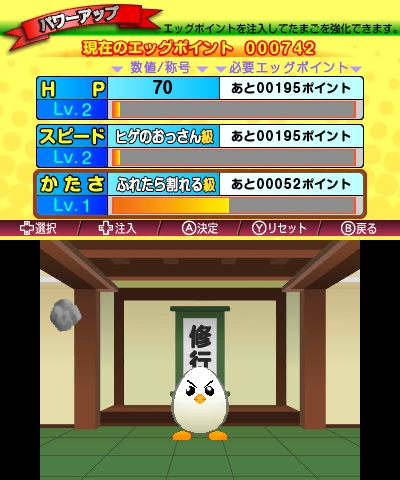The width and height of the screenshot is (400, 480).
Task: Select the HP power-up row
Action: tap(200, 98)
